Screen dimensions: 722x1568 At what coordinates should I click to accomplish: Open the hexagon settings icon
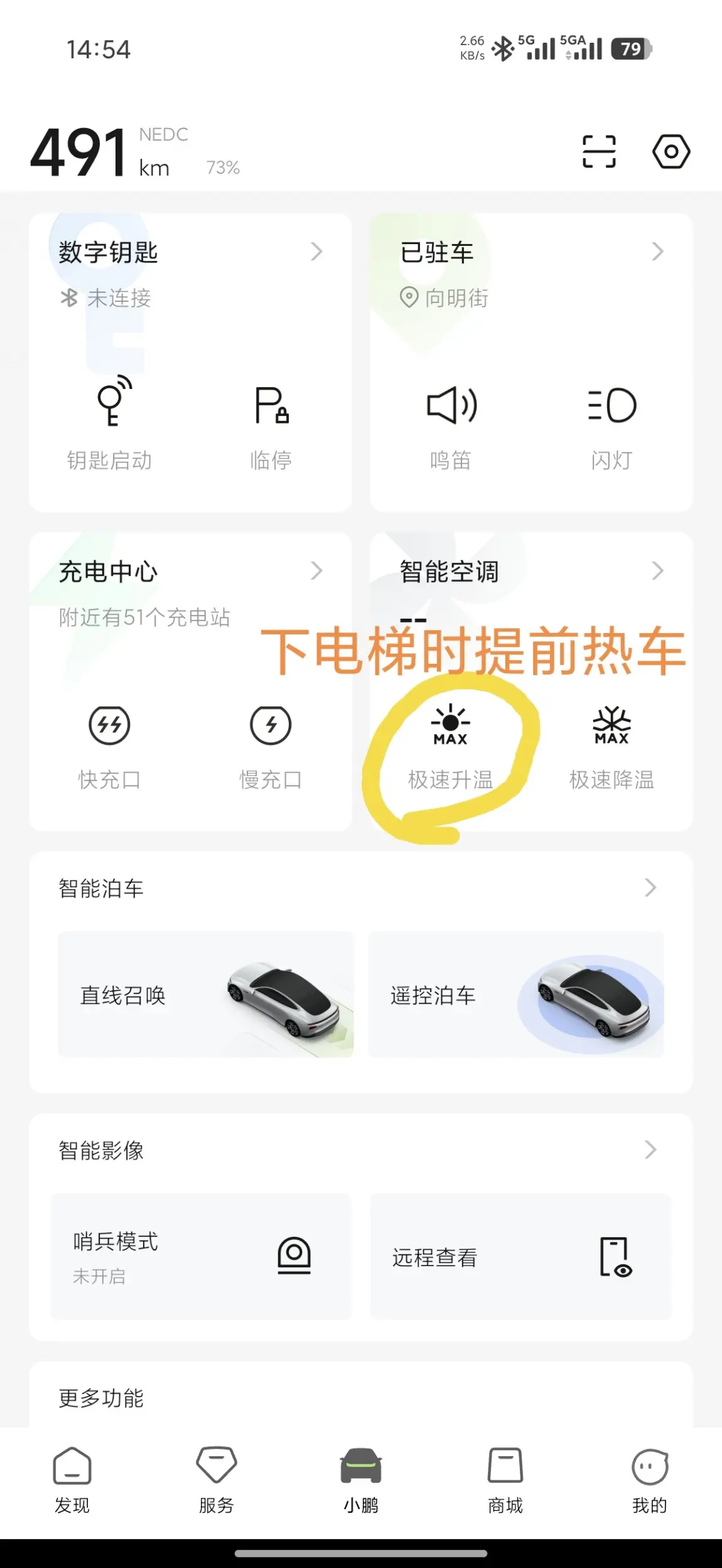coord(671,152)
